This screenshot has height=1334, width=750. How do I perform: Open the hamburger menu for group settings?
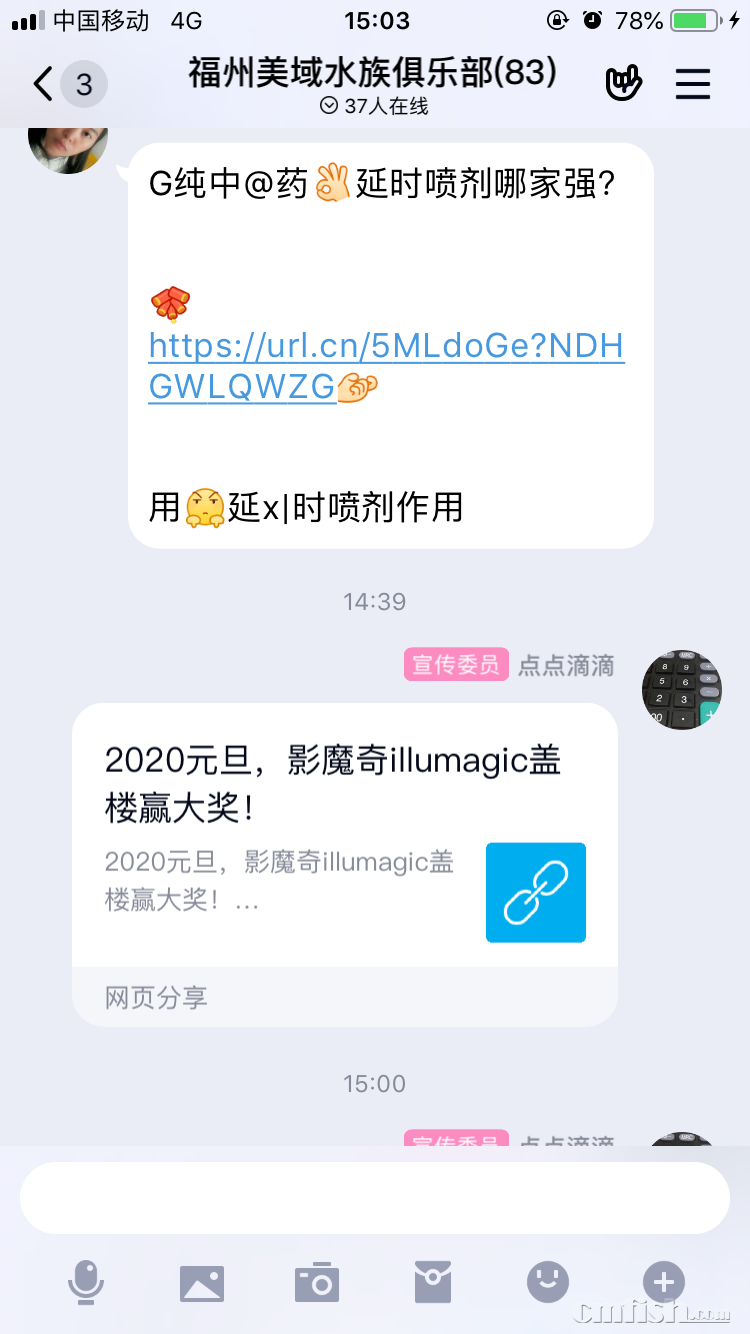[693, 84]
